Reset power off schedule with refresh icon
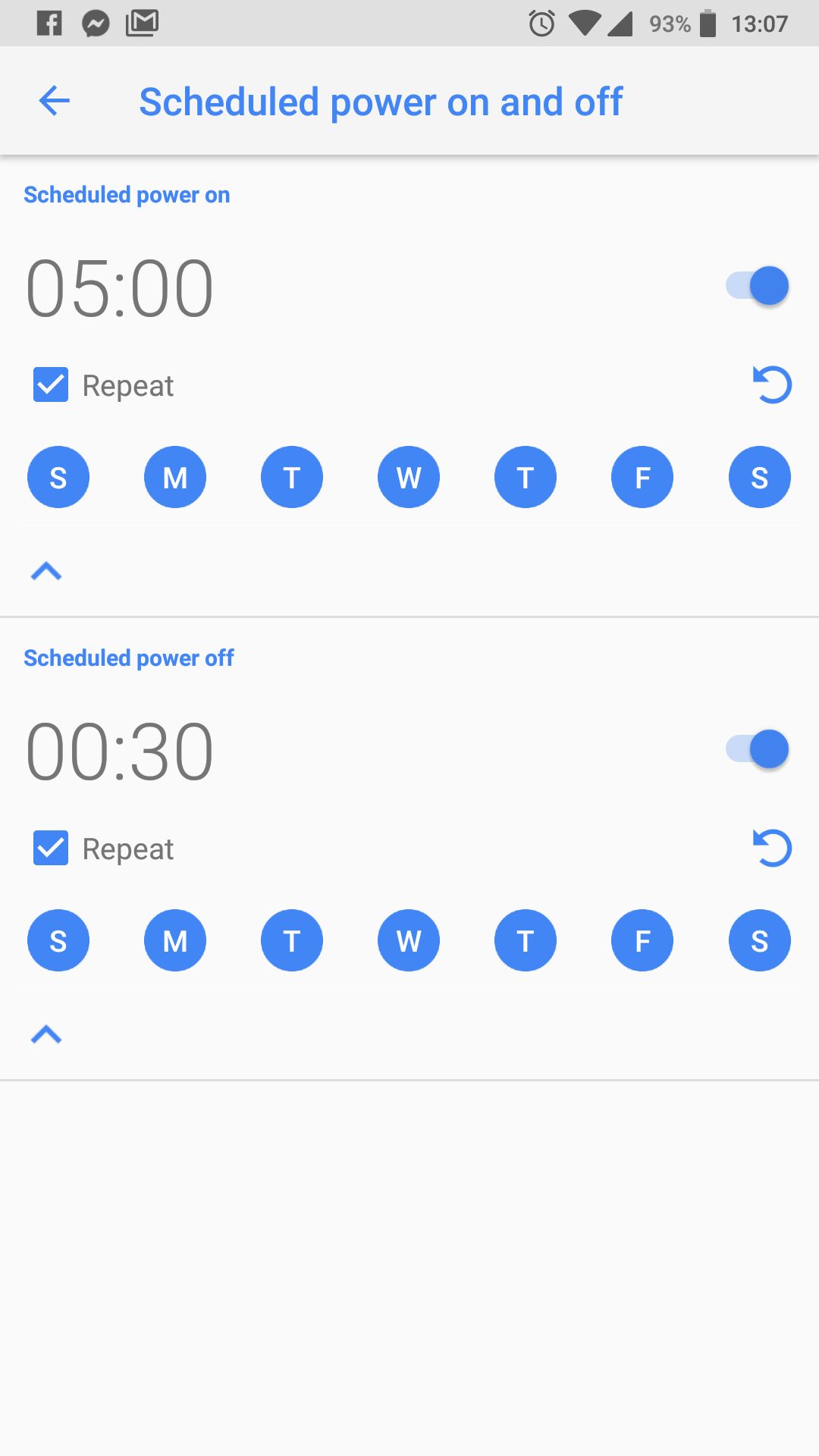The width and height of the screenshot is (819, 1456). [772, 848]
